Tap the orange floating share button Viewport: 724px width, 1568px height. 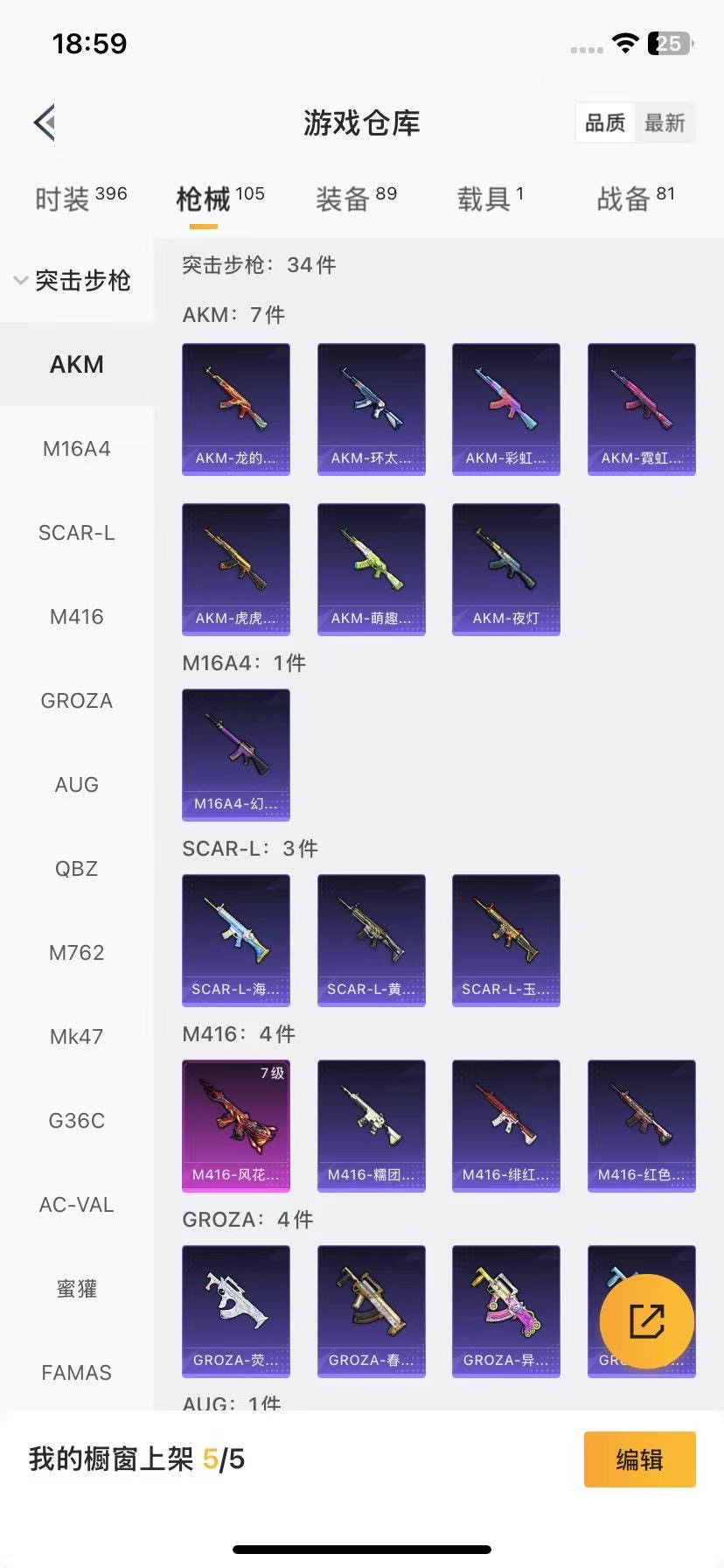click(647, 1321)
